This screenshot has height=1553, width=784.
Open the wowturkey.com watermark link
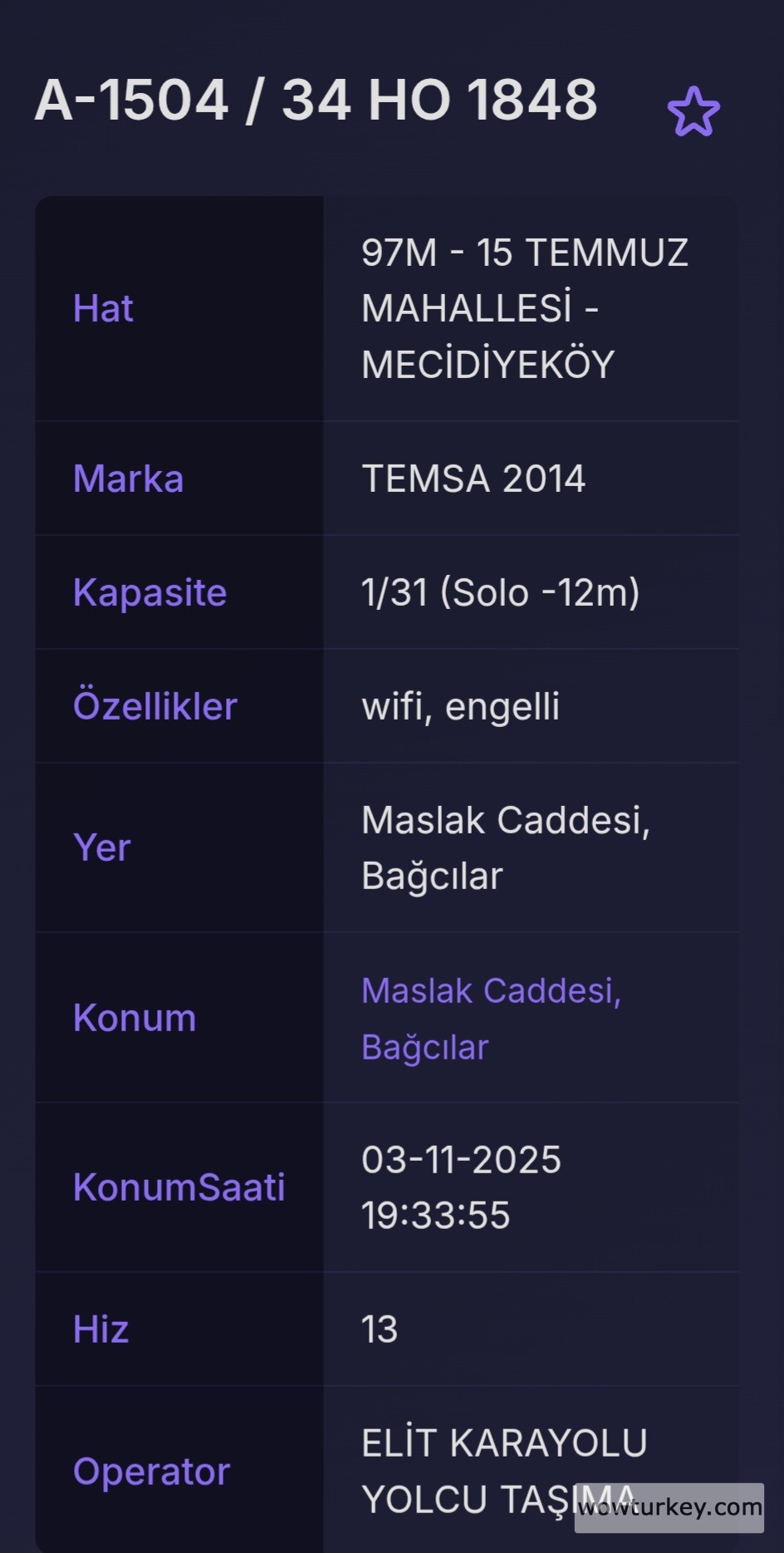(669, 1506)
